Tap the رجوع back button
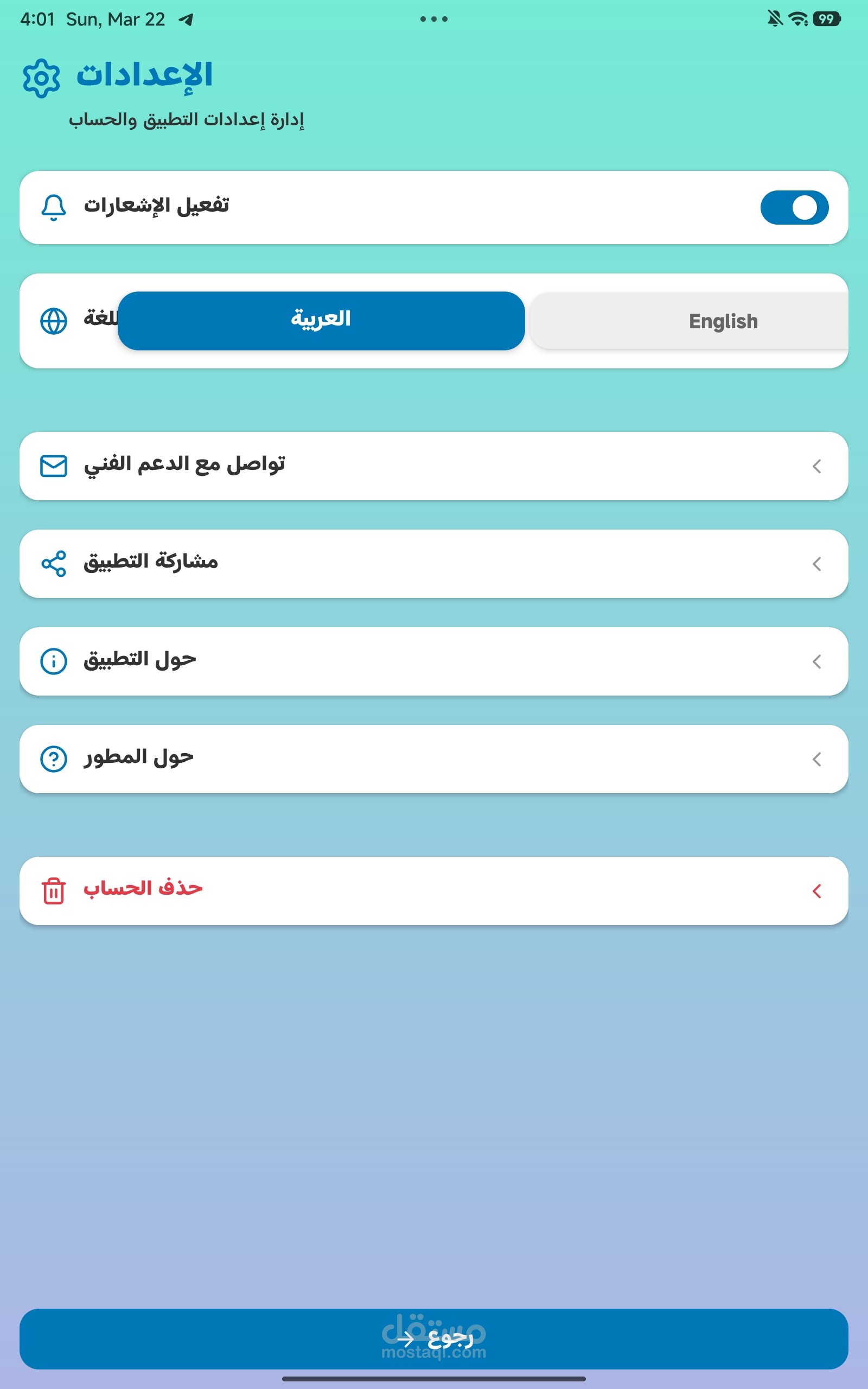Viewport: 868px width, 1389px height. coord(433,1339)
